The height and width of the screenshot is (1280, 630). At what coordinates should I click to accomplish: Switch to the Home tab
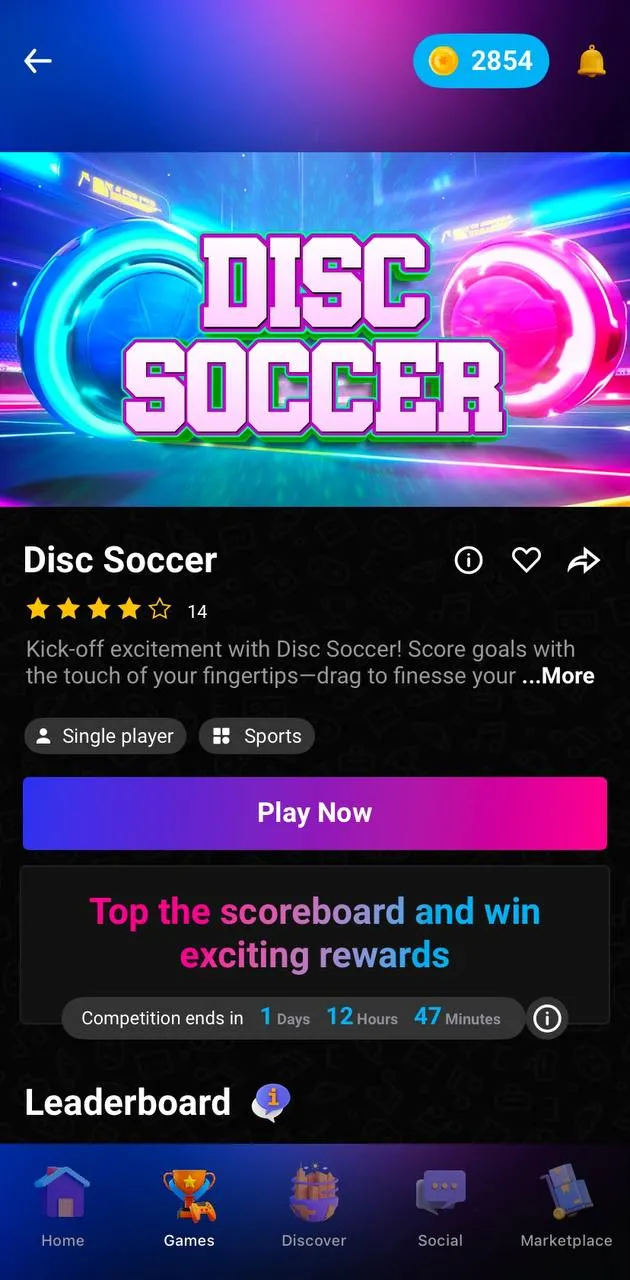tap(63, 1208)
